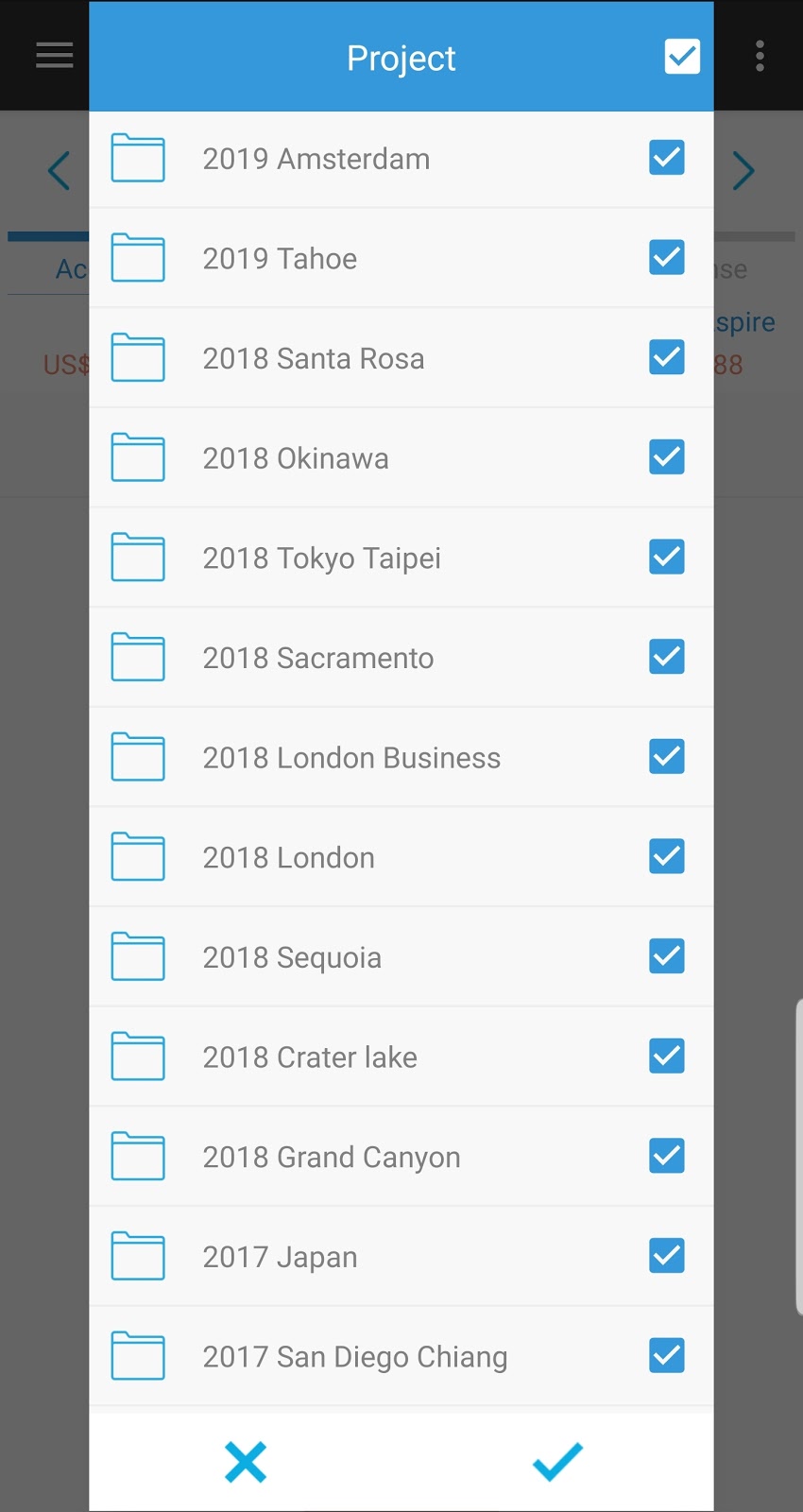Screen dimensions: 803x1512
Task: Untick the 2018 London Business checkbox
Action: tap(667, 757)
